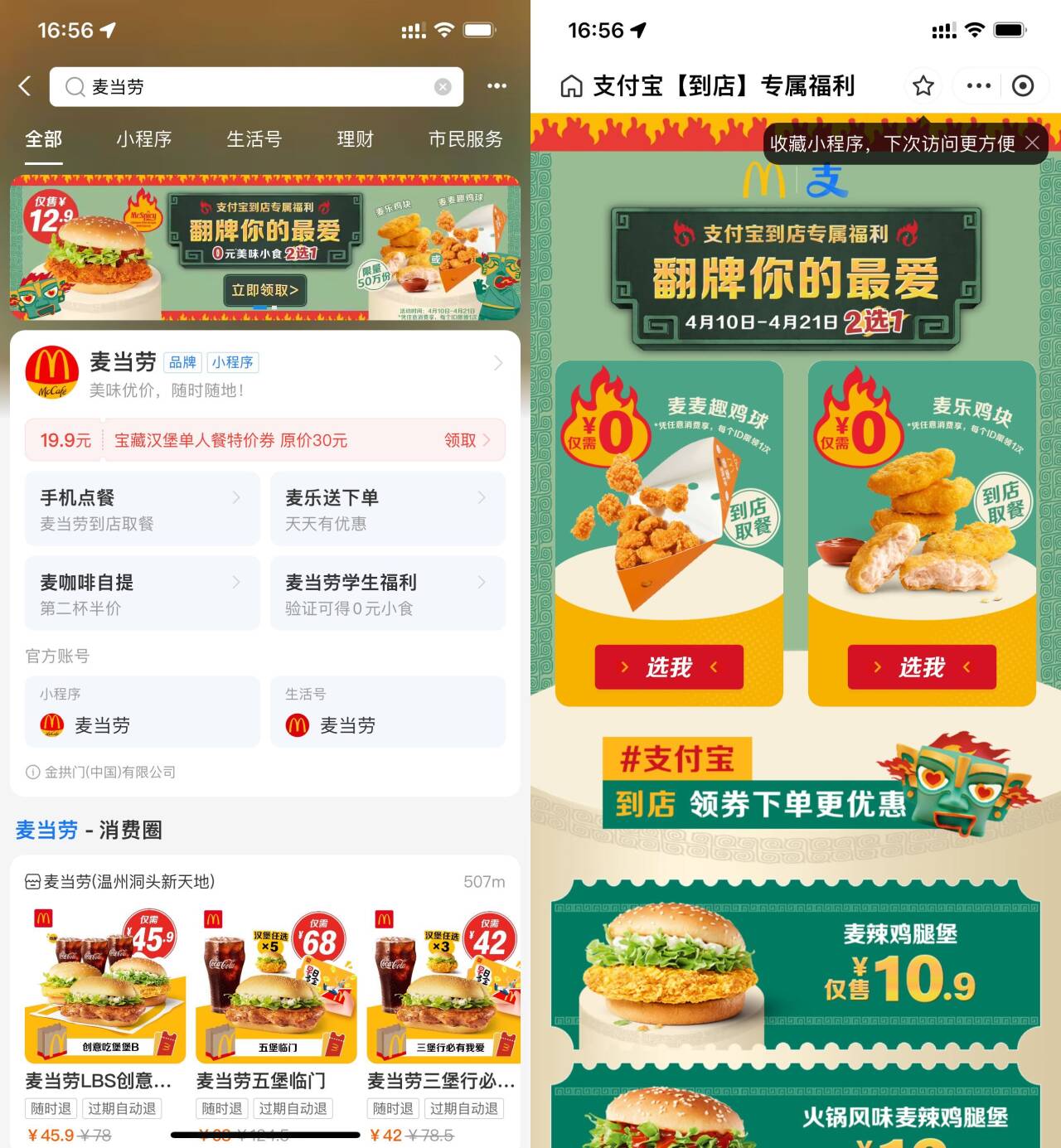Dismiss the 收藏小程序 tooltip
Image resolution: width=1061 pixels, height=1148 pixels.
point(1032,143)
